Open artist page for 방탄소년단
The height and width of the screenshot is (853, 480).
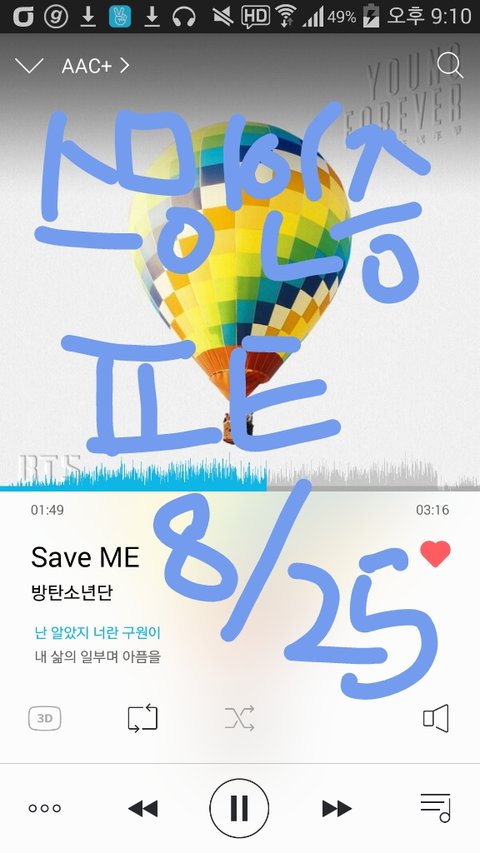72,592
